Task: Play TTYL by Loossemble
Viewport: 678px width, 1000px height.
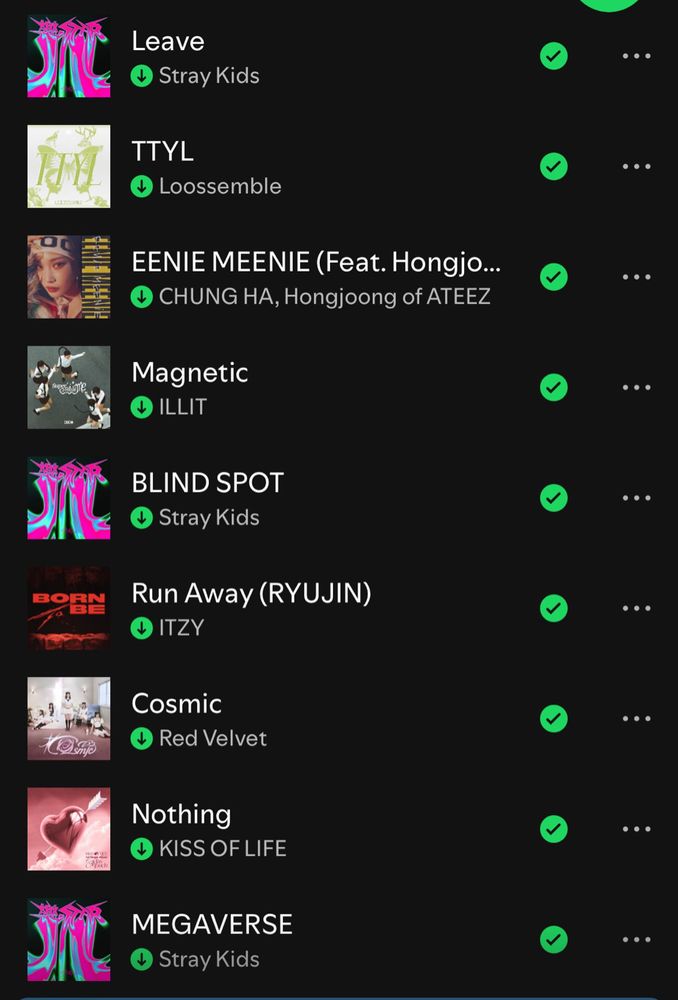Action: coord(163,152)
